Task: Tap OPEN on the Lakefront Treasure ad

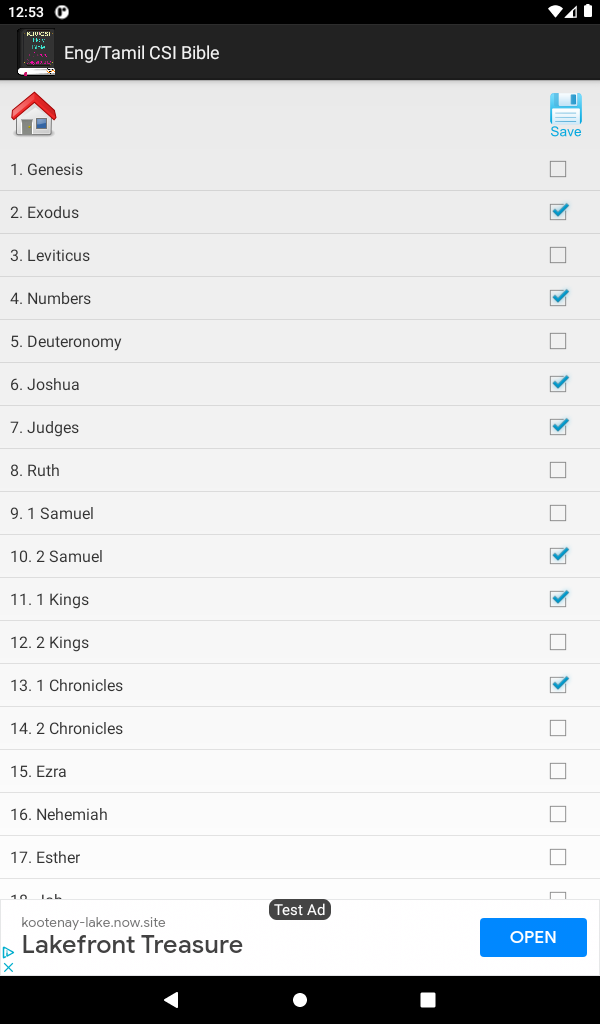Action: (x=533, y=937)
